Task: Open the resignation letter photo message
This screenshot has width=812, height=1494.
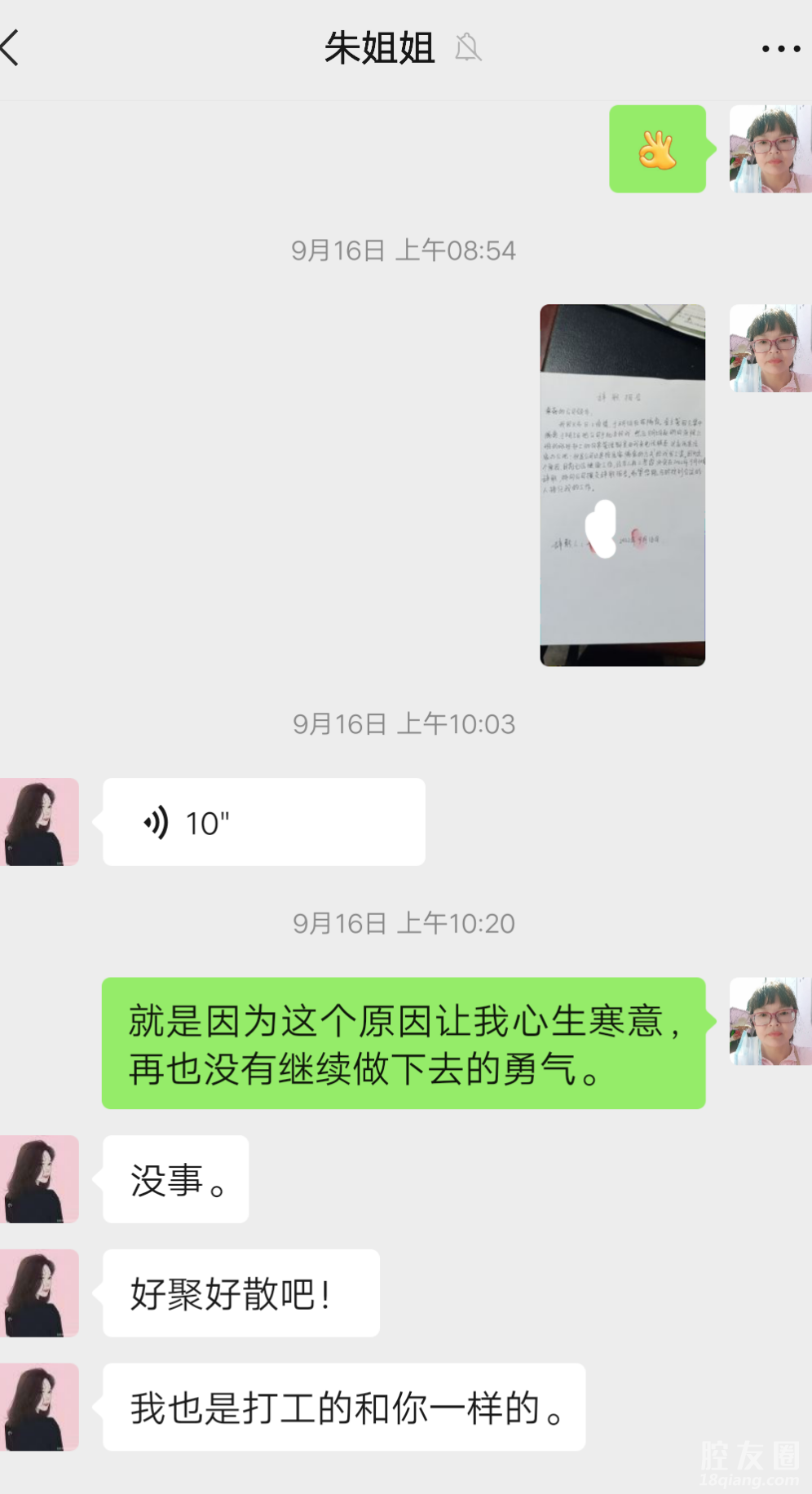Action: point(622,484)
